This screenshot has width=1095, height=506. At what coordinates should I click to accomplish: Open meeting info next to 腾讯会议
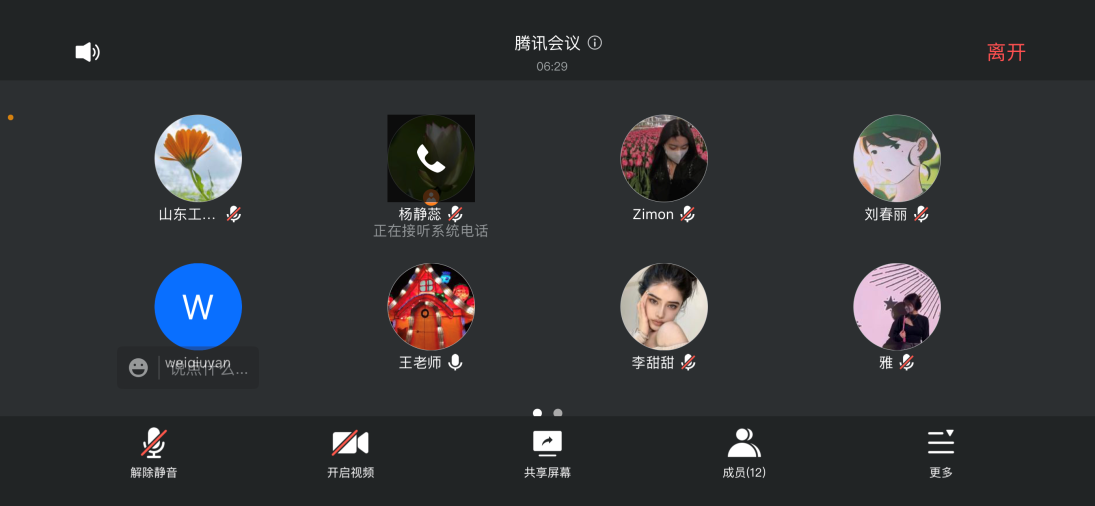coord(595,43)
